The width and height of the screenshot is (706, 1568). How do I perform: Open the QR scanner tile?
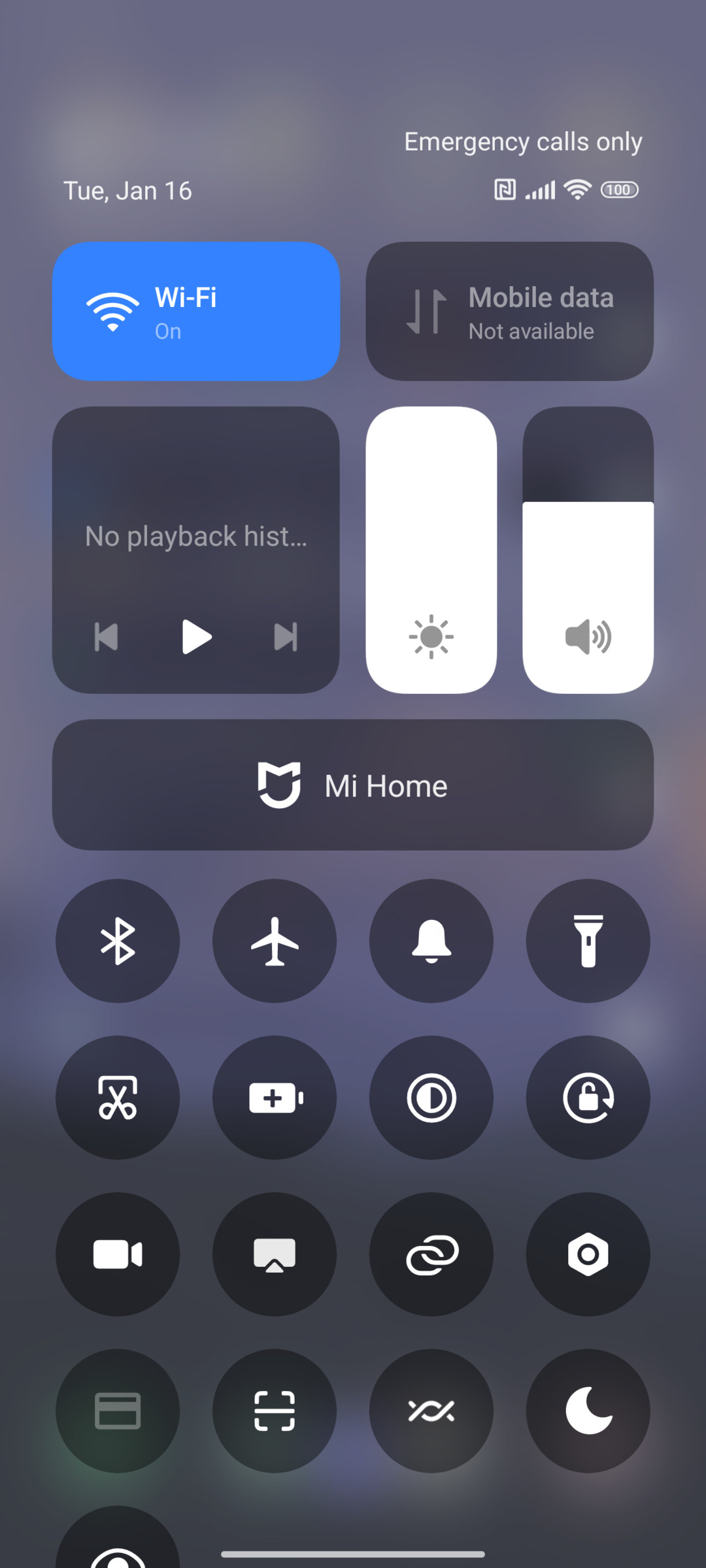275,1411
